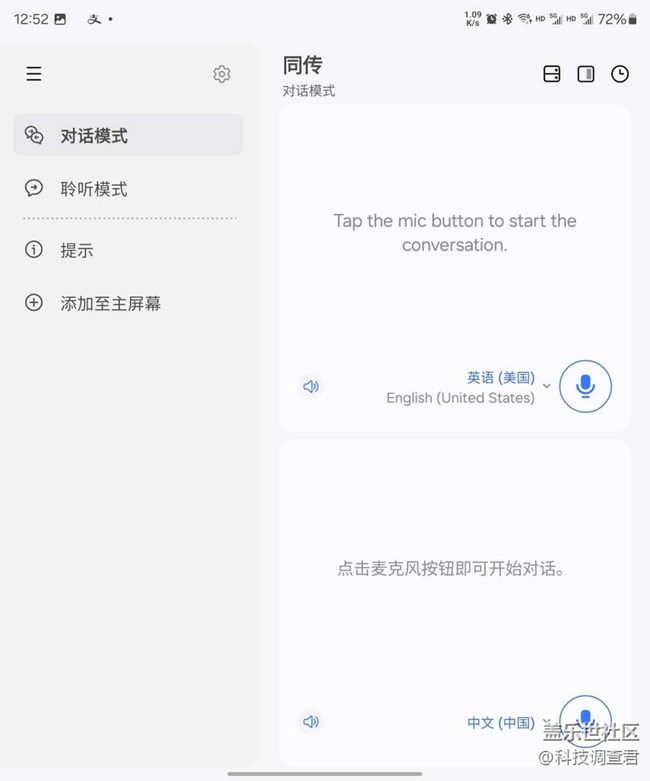Change the split-view layout to top-bottom
Screen dimensions: 650x781
(552, 74)
